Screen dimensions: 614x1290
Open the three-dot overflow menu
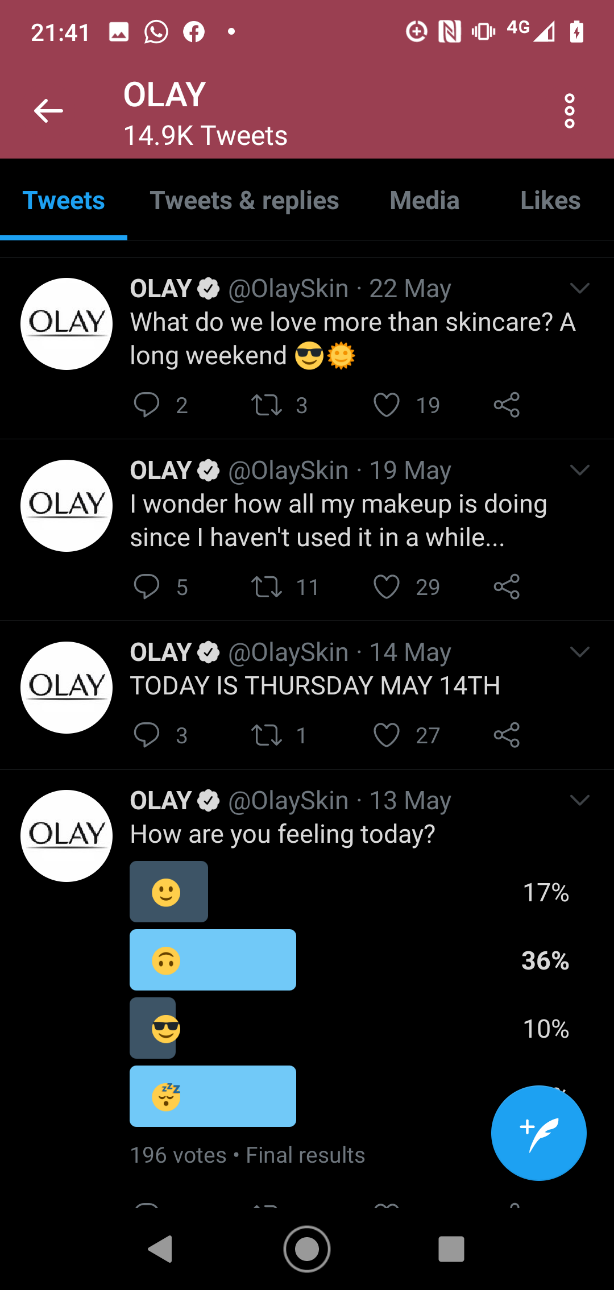pyautogui.click(x=569, y=111)
